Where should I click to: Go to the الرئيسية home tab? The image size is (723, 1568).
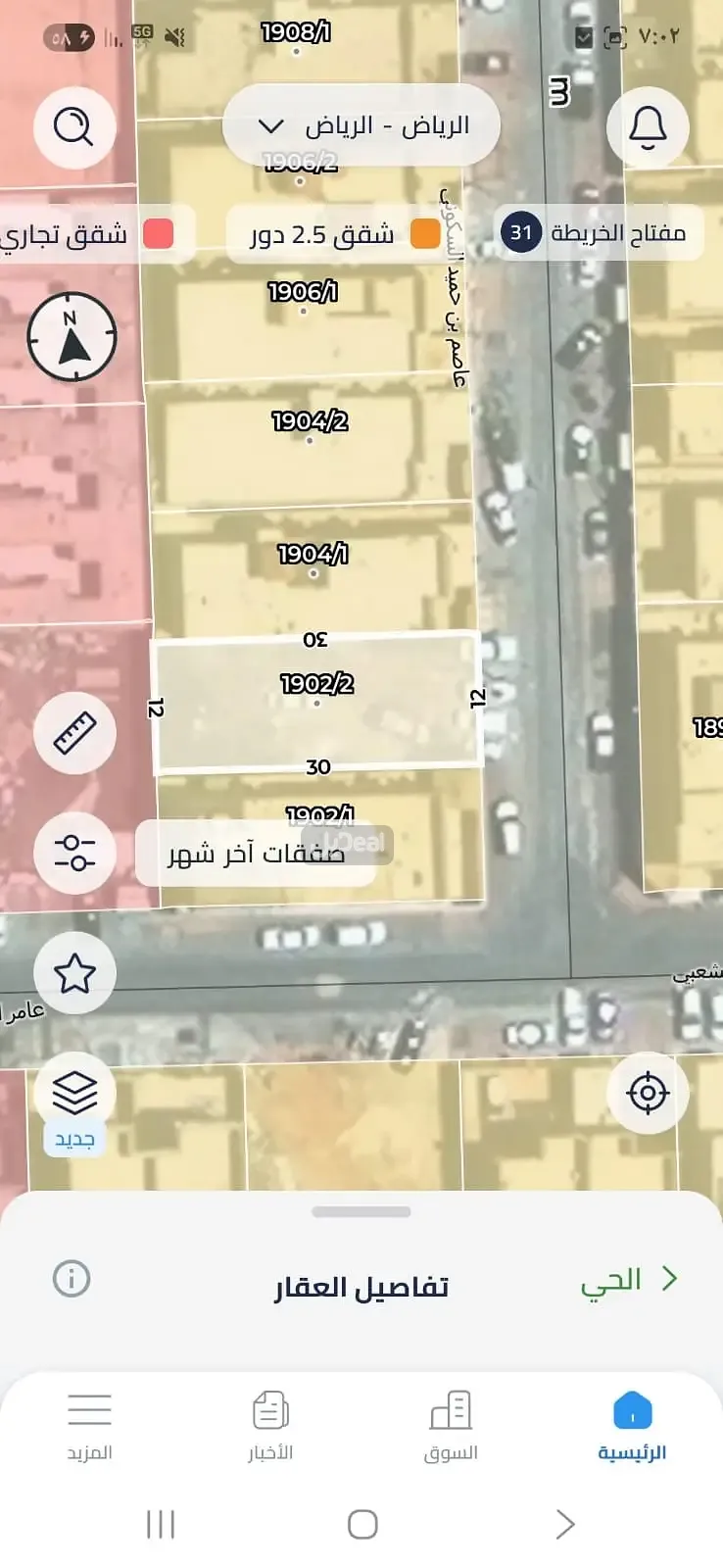(x=632, y=1426)
